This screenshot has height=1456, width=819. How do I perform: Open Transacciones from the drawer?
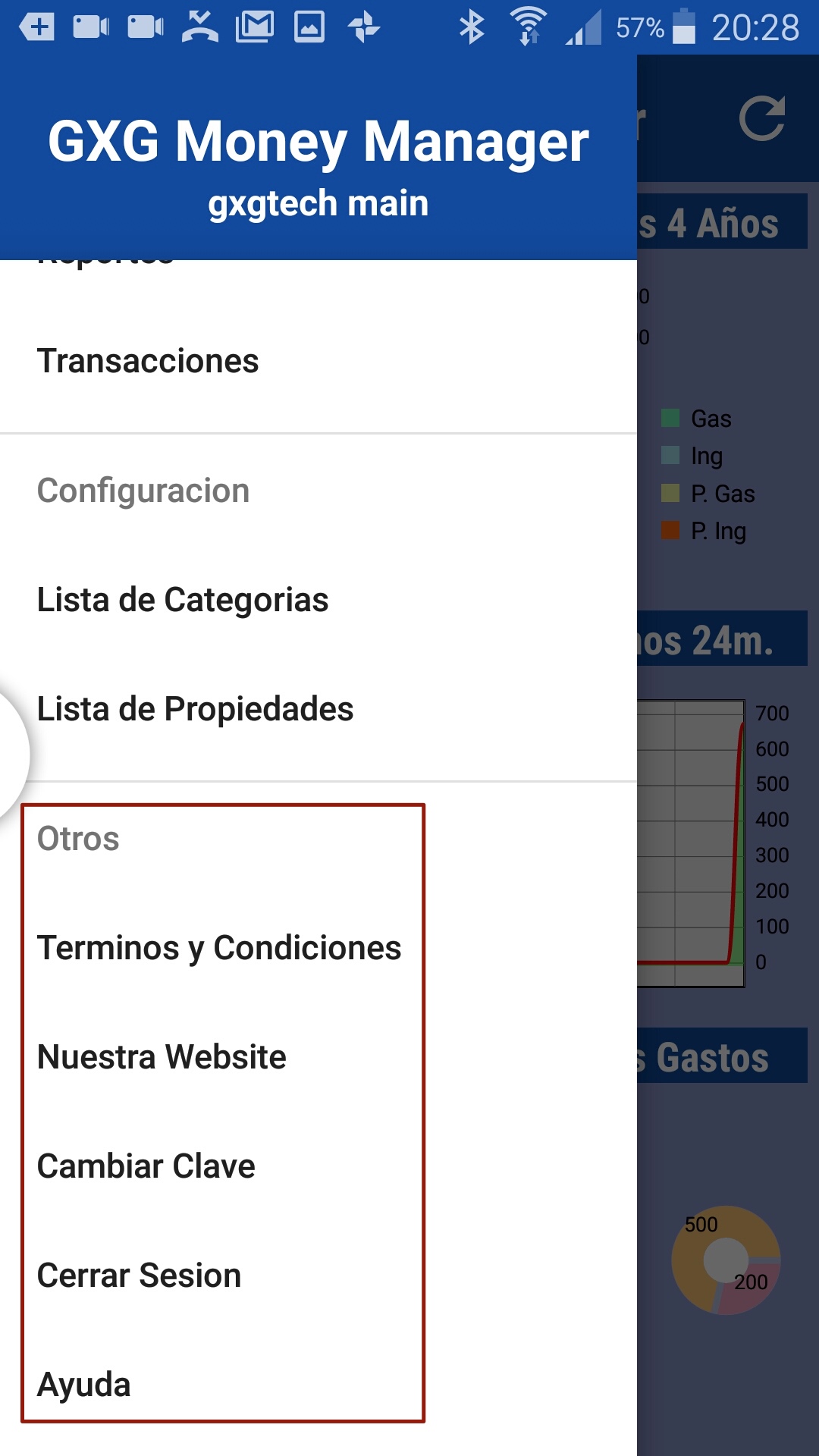tap(318, 361)
